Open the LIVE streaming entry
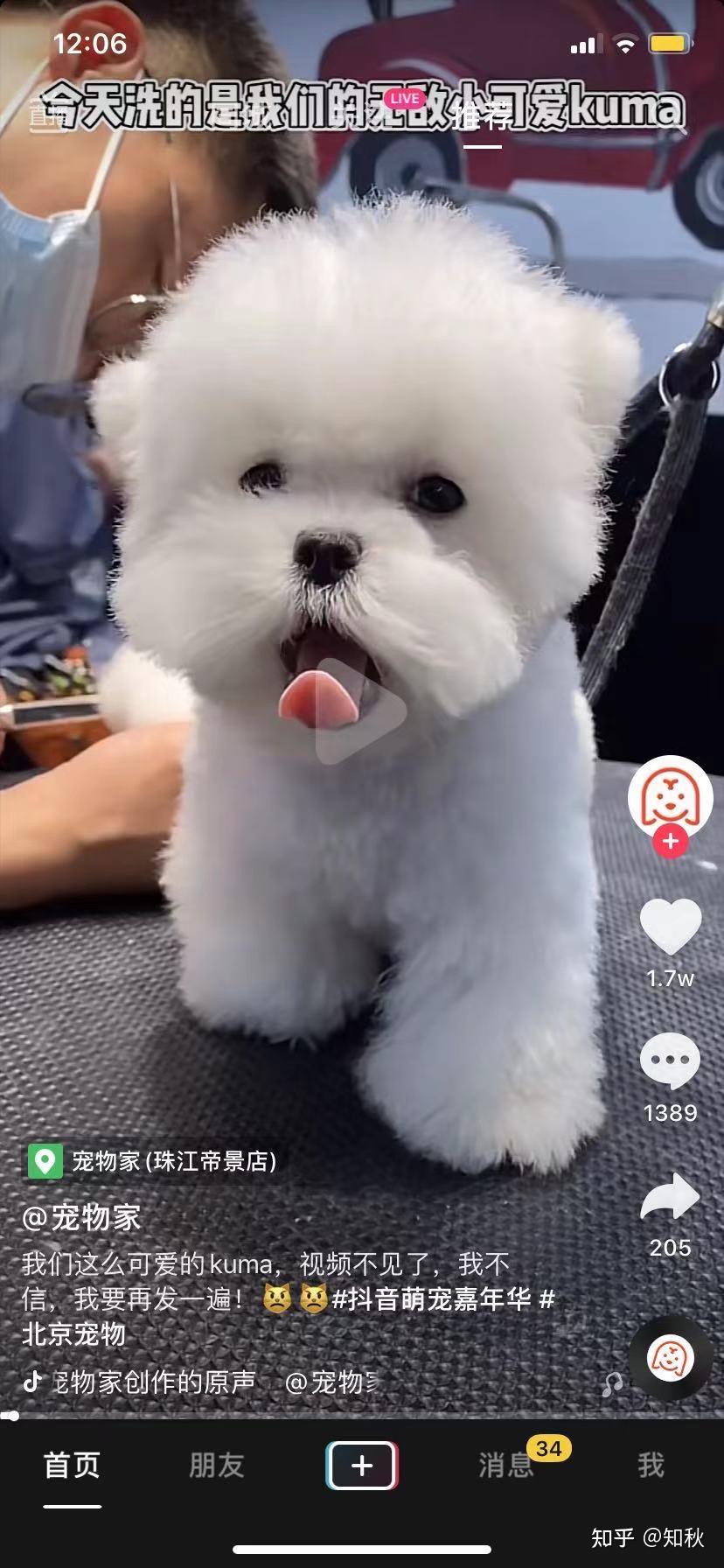 click(x=405, y=98)
